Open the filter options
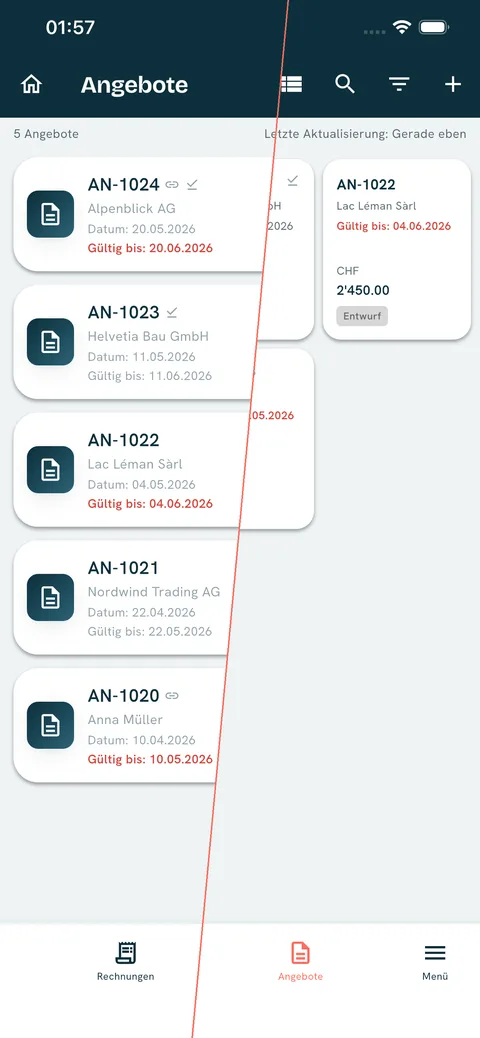The image size is (480, 1038). [x=399, y=84]
